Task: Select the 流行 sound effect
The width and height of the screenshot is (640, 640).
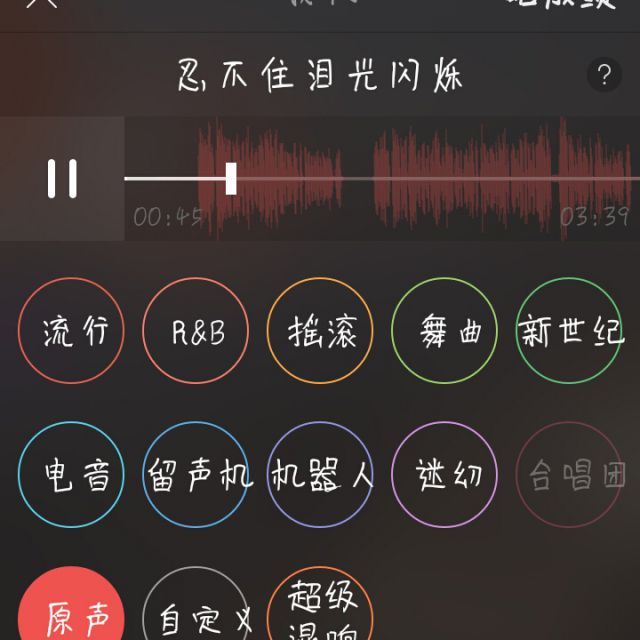Action: 70,331
